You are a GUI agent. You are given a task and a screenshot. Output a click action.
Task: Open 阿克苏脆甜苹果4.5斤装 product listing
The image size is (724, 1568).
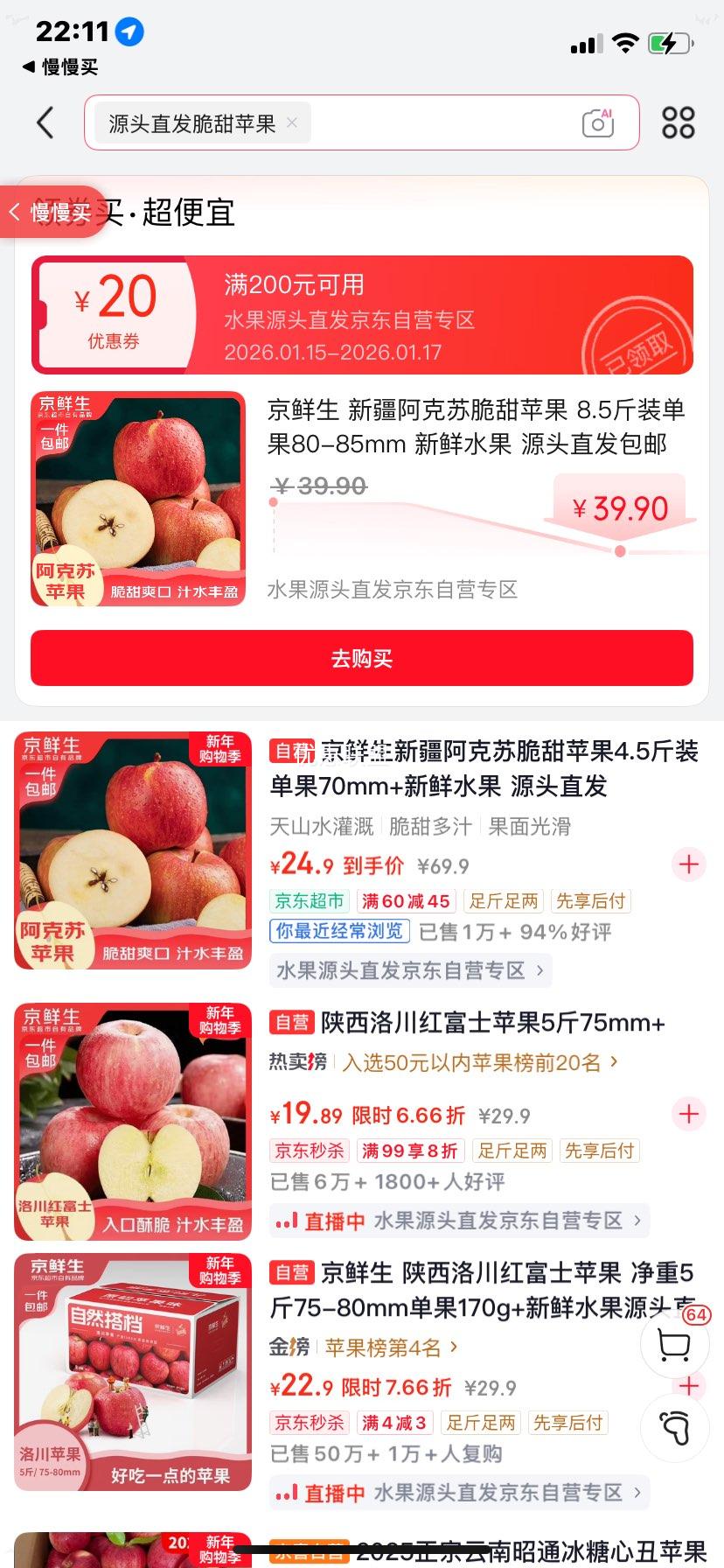tap(484, 768)
